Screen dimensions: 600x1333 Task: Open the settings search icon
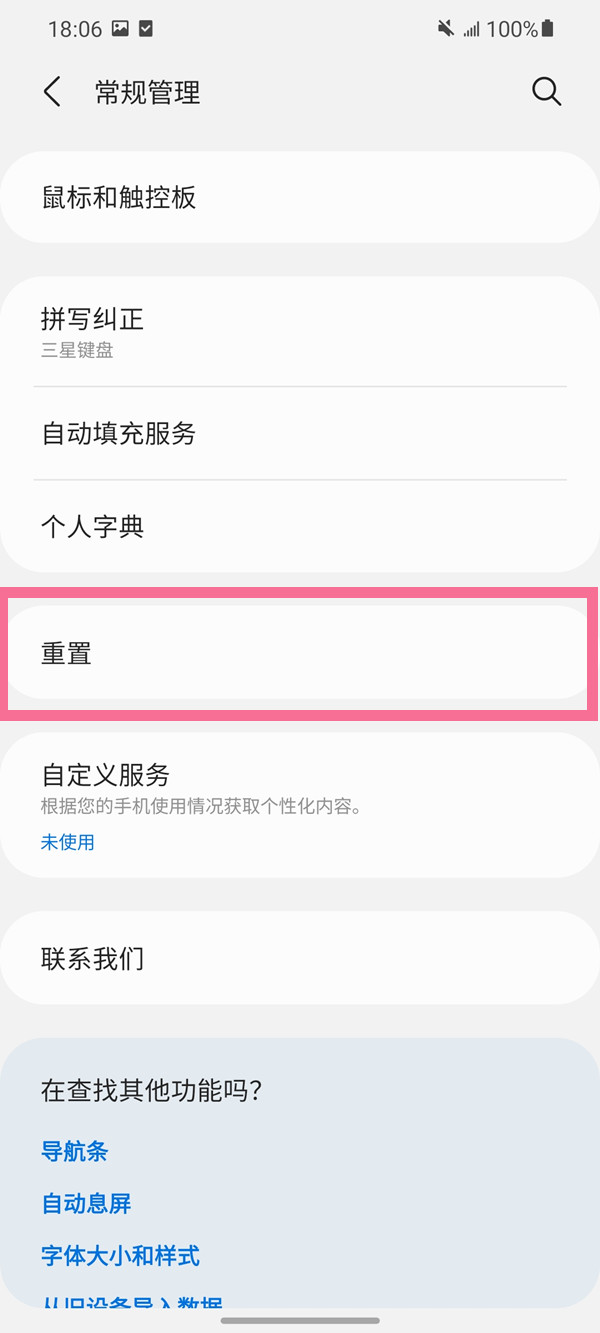pyautogui.click(x=546, y=92)
